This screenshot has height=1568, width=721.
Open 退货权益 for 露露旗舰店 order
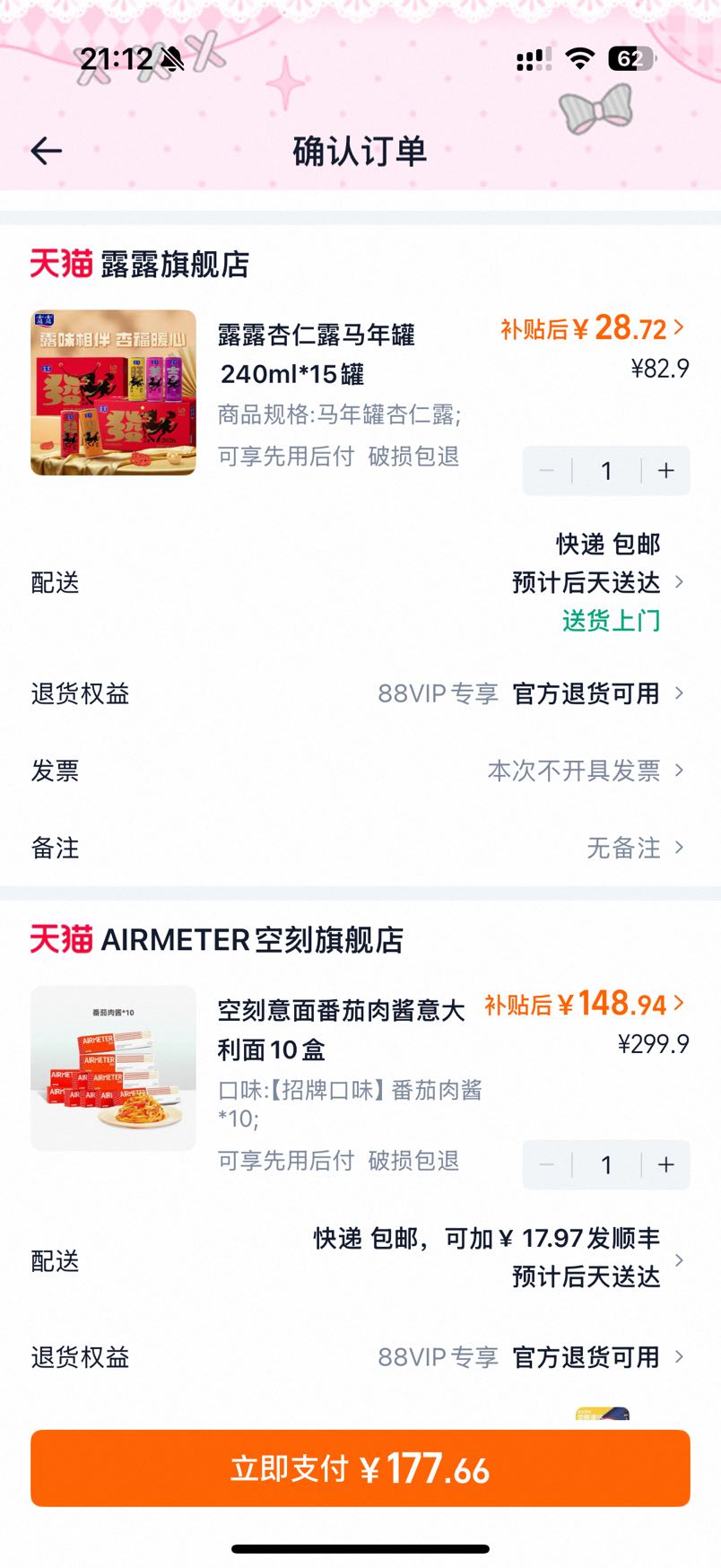tap(360, 693)
